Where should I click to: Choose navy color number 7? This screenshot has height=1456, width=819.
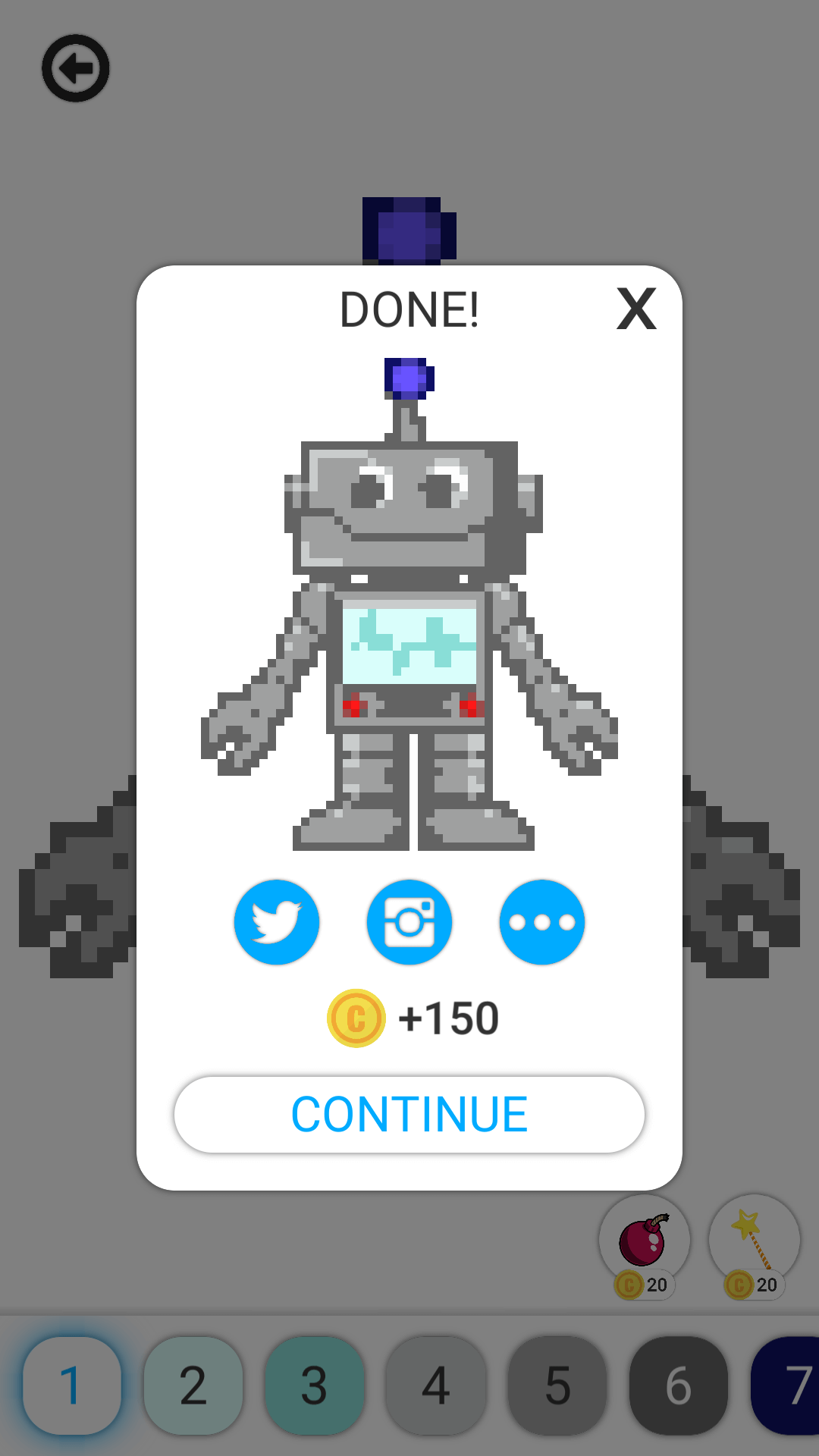click(x=789, y=1385)
